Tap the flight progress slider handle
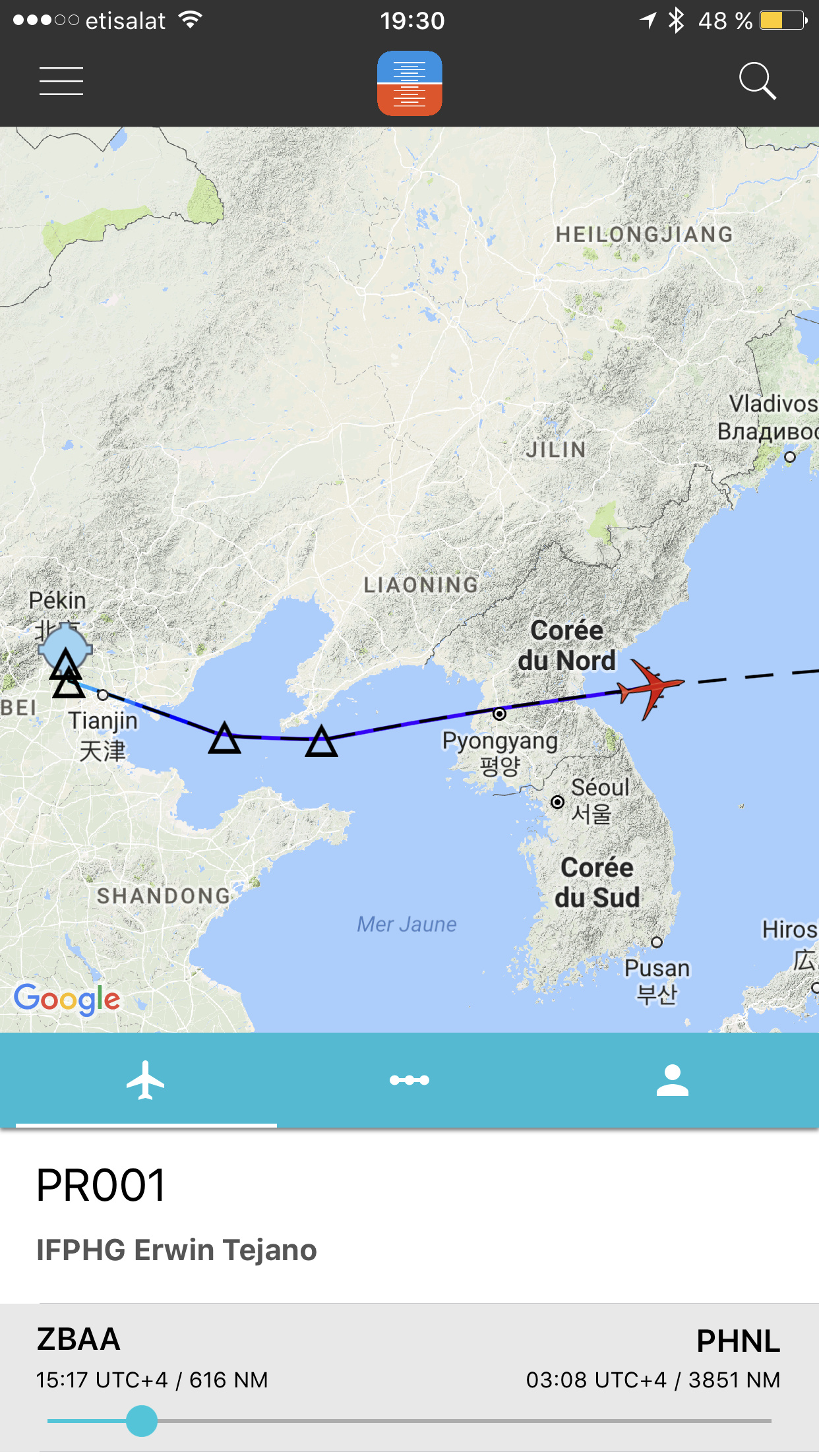819x1456 pixels. tap(142, 1421)
